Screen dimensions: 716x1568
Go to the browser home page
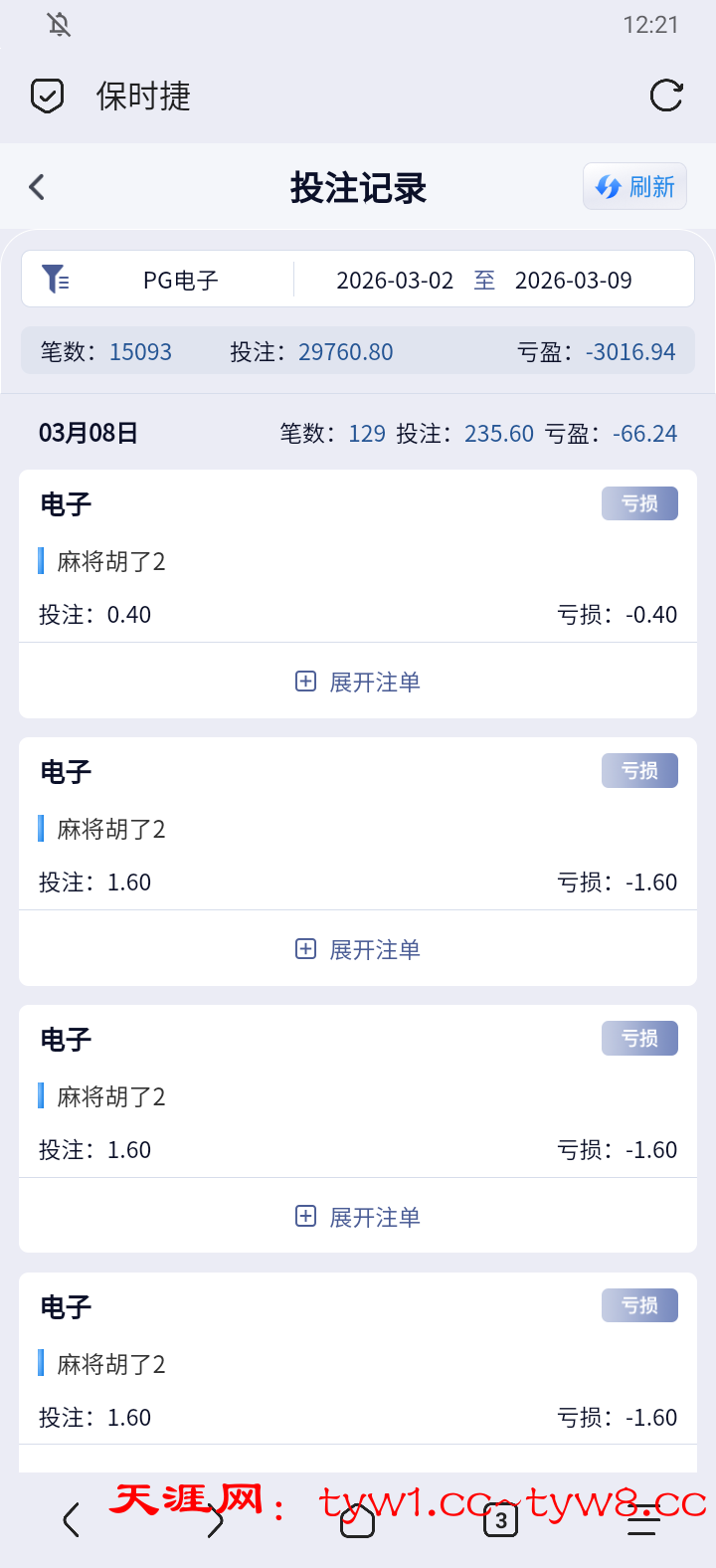pos(358,1519)
